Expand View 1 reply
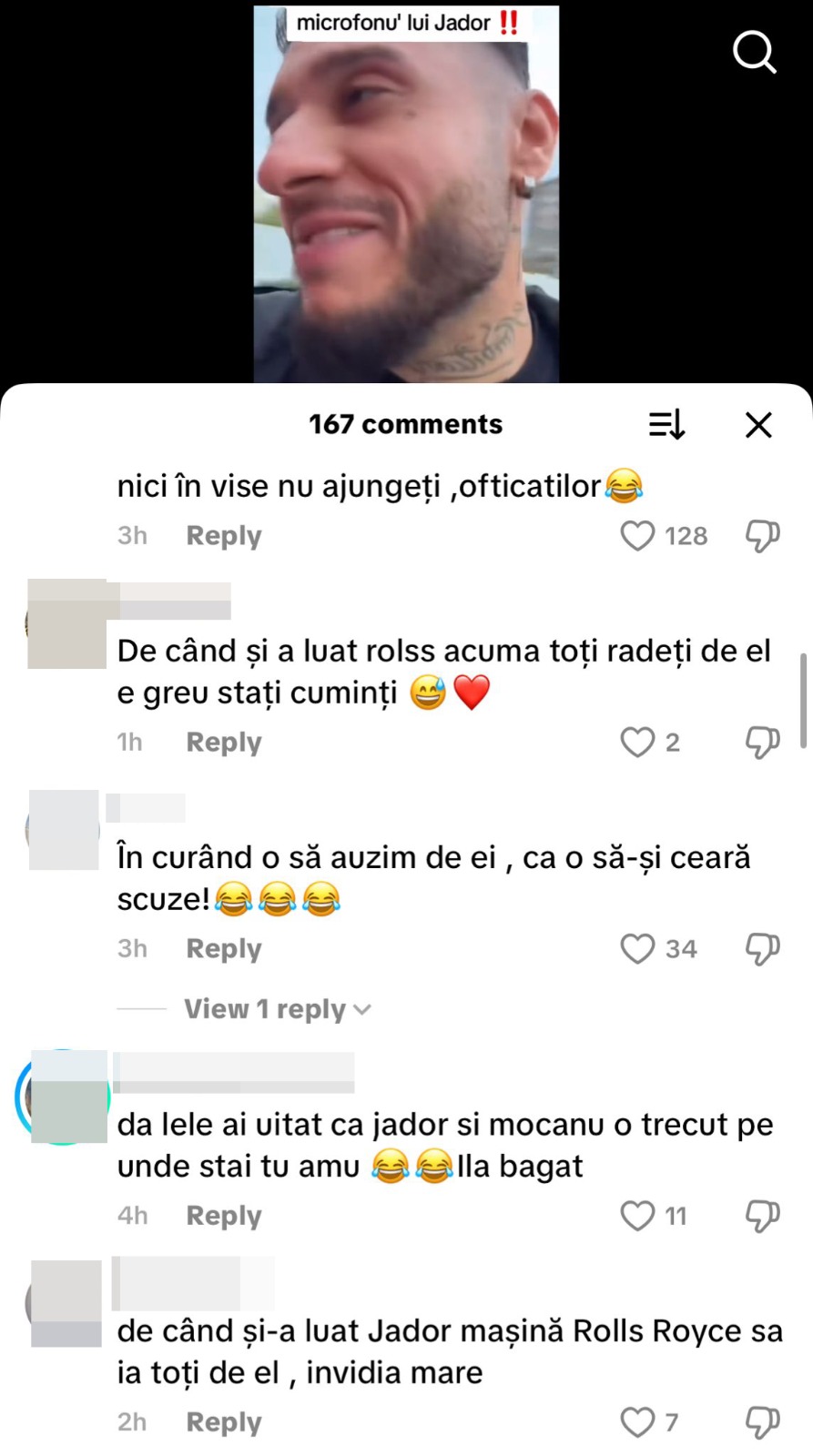 [x=277, y=1009]
